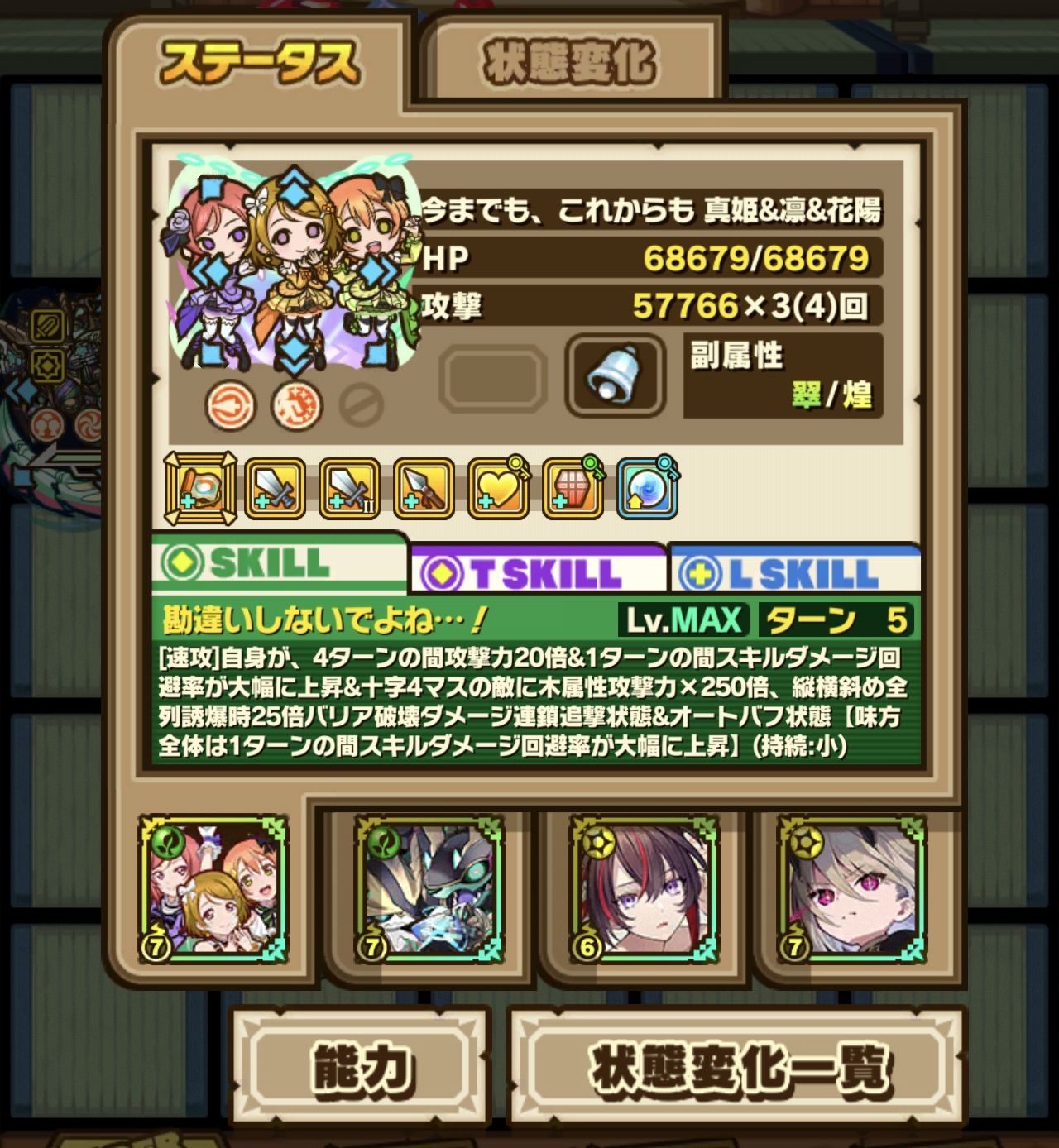Tap the blue orb ability icon
Viewport: 1059px width, 1148px height.
click(x=648, y=489)
